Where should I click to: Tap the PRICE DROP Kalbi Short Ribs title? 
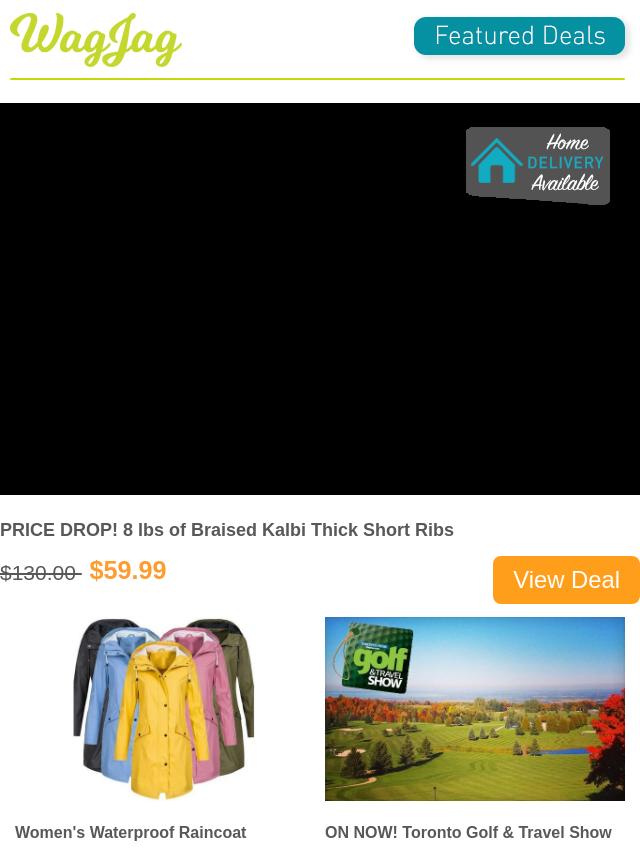coord(227,530)
